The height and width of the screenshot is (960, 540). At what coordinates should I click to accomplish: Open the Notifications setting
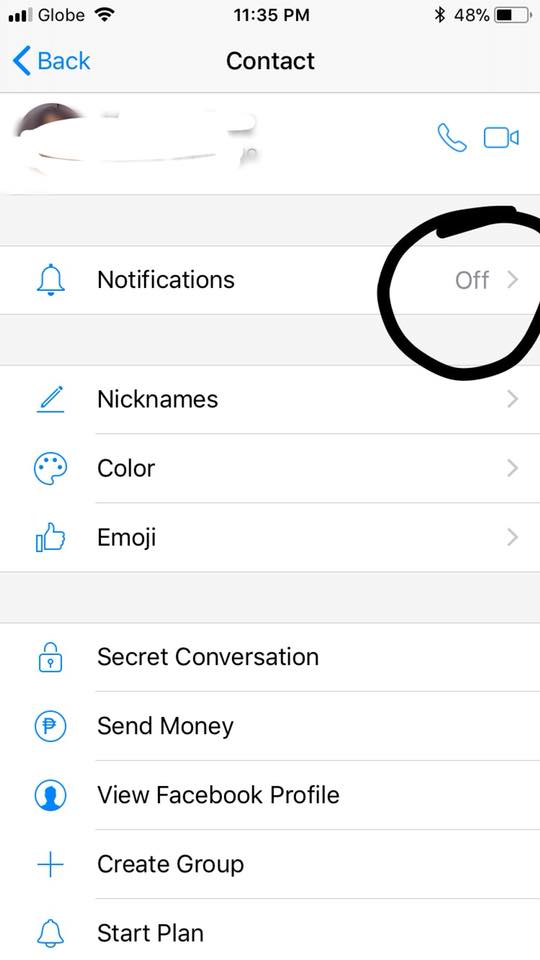tap(270, 280)
